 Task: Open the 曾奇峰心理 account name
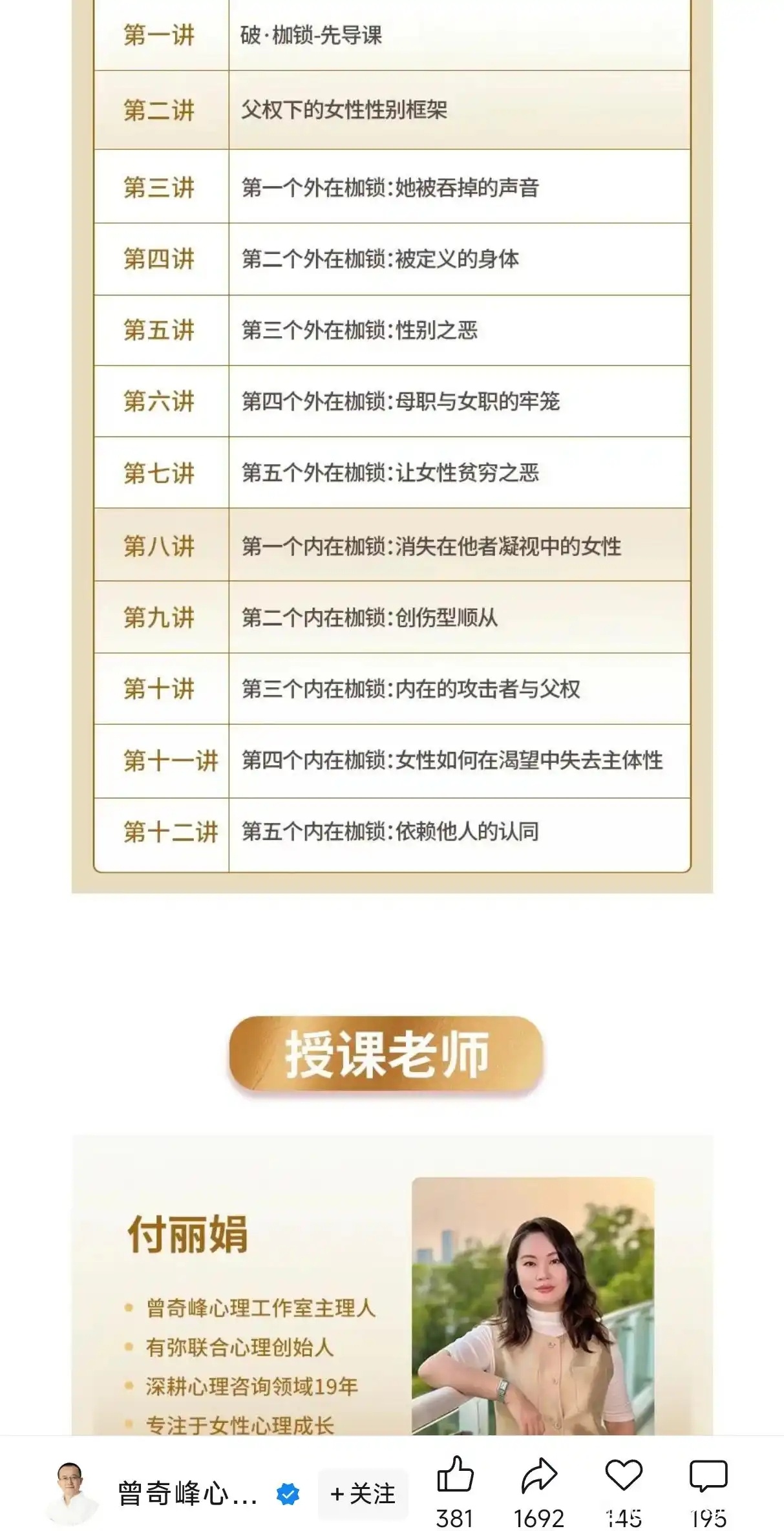[187, 1494]
